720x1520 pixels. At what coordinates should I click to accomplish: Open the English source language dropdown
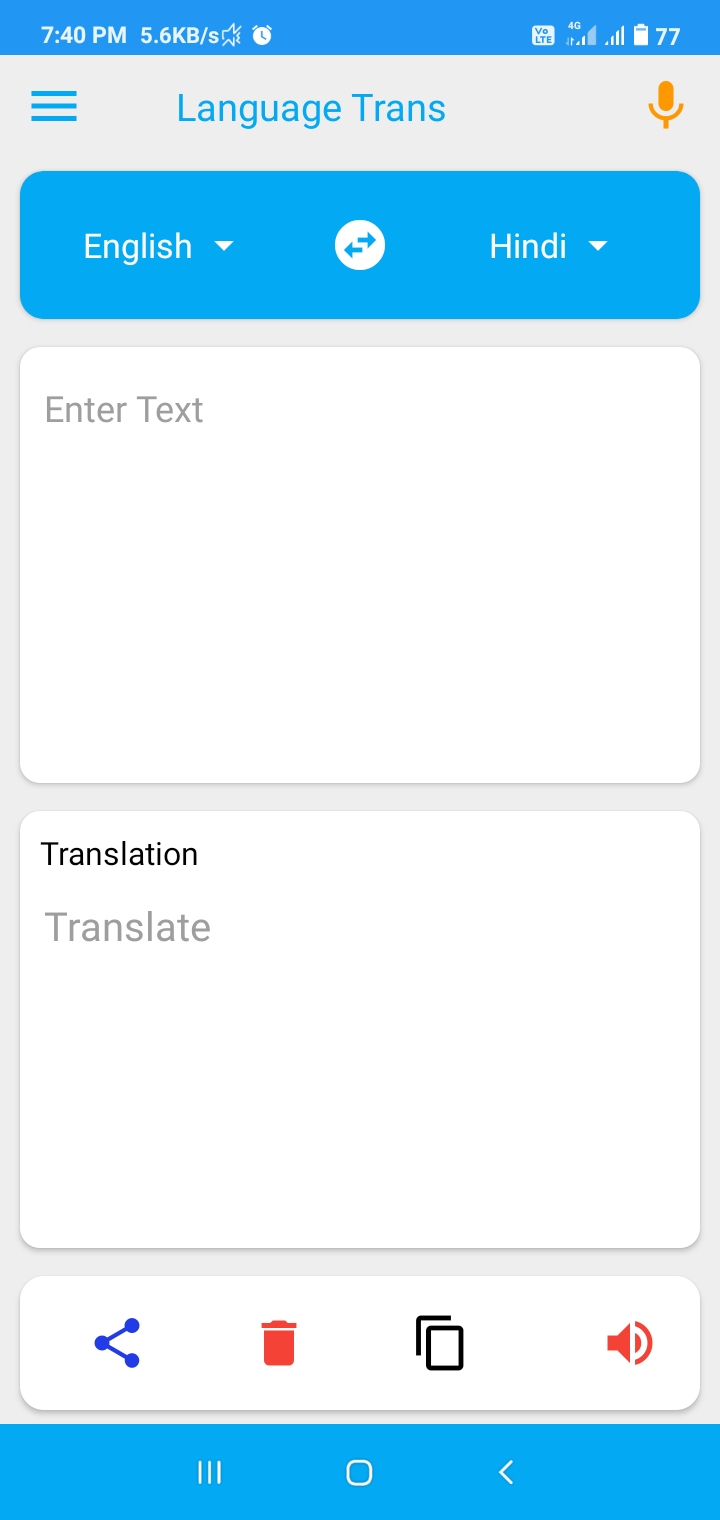pyautogui.click(x=158, y=246)
